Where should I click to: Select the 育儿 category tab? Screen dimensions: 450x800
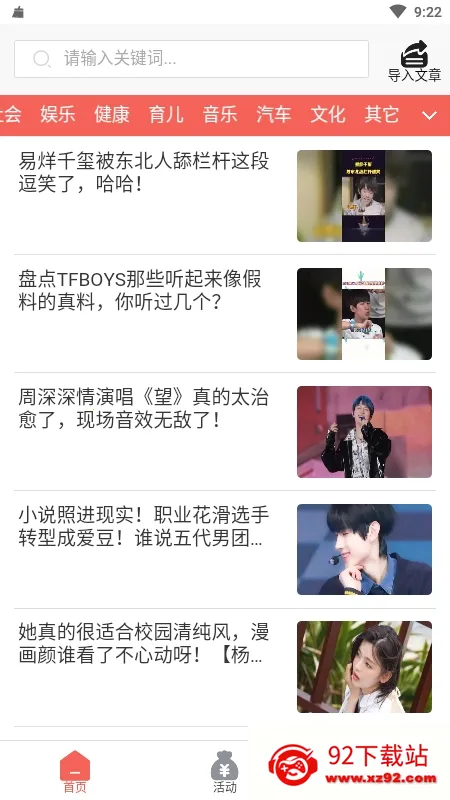166,115
